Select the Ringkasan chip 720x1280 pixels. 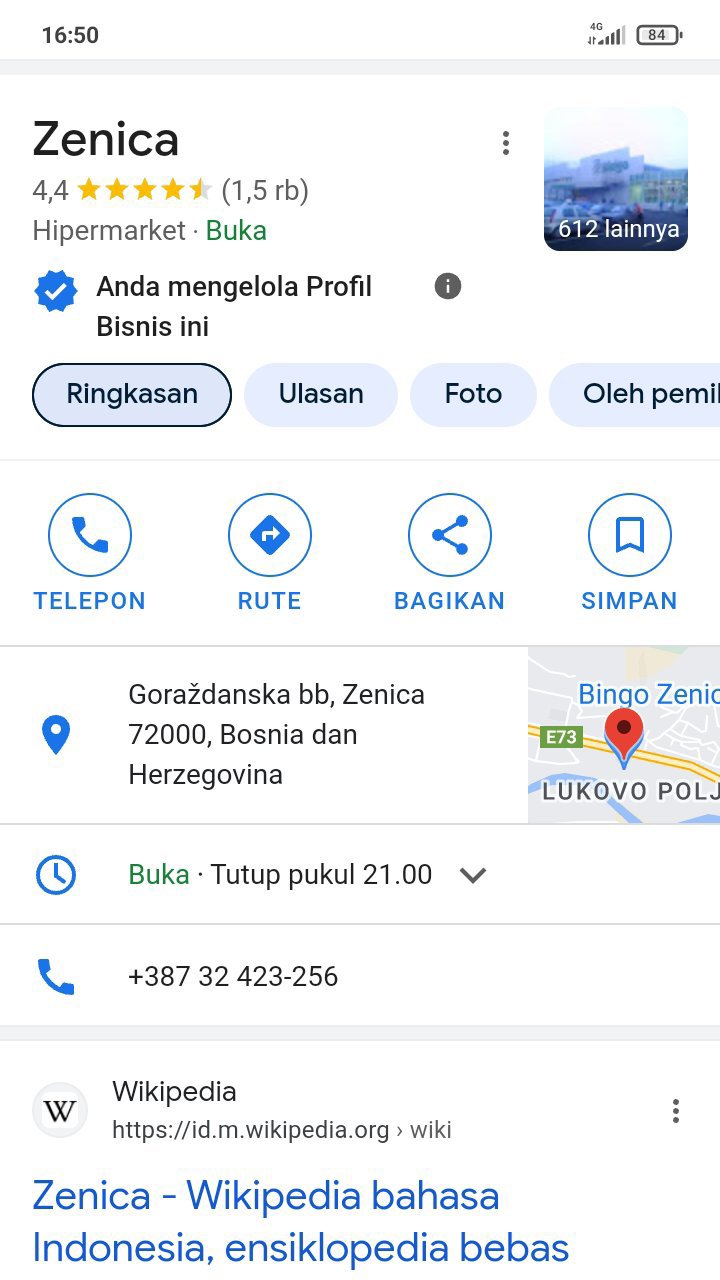click(x=132, y=394)
